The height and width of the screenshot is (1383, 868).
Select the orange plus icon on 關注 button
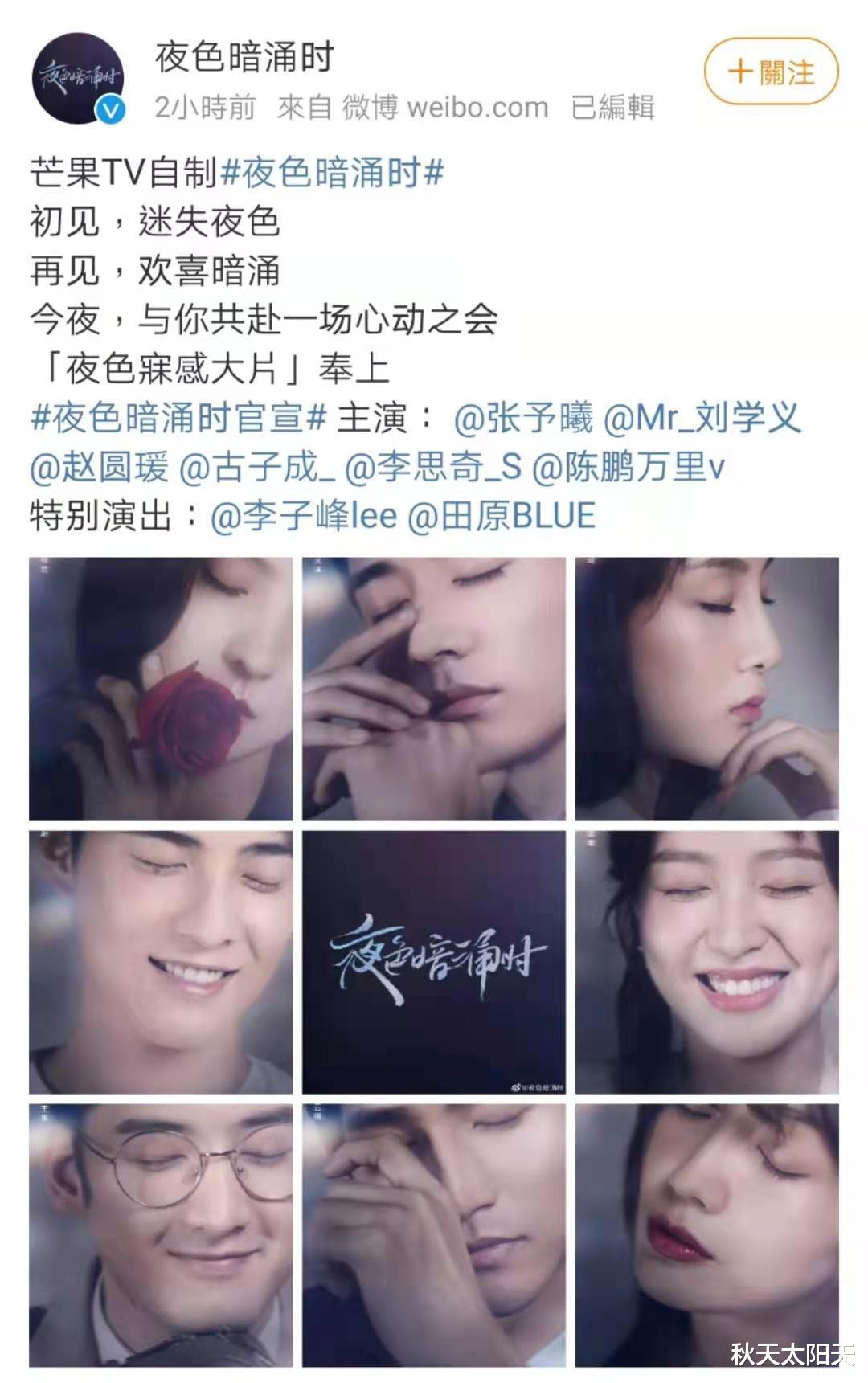pyautogui.click(x=741, y=72)
